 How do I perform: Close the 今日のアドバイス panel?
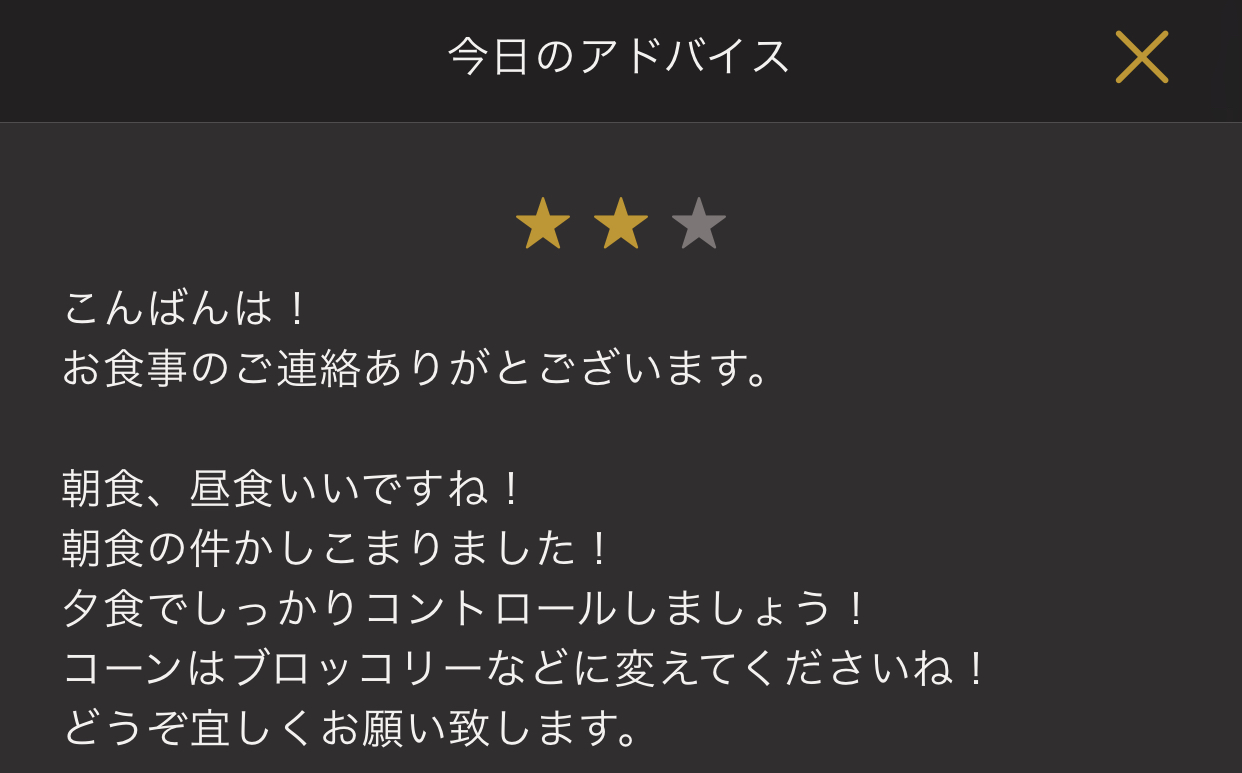click(x=1141, y=57)
